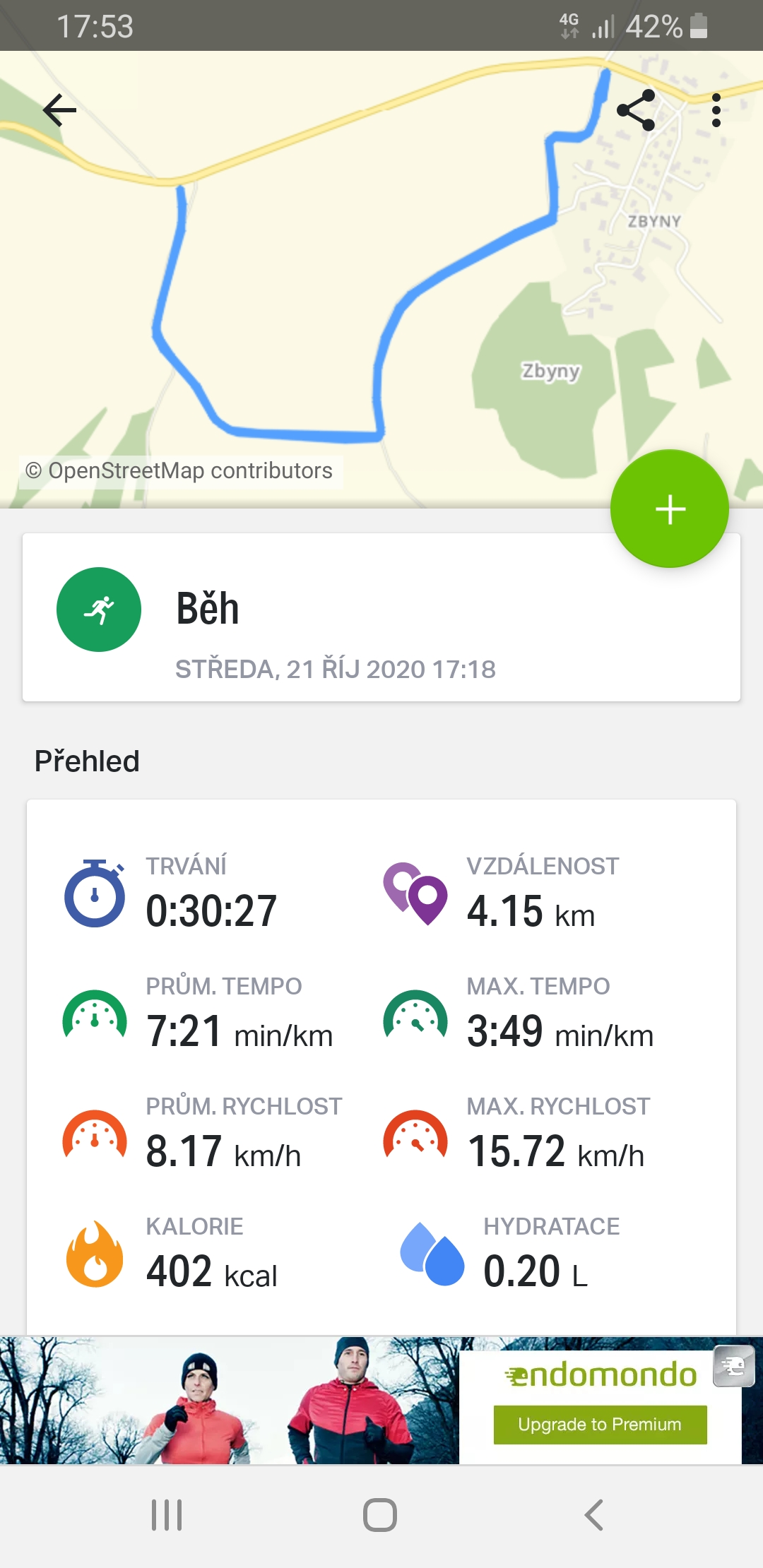Open the route map
The height and width of the screenshot is (1568, 763).
pyautogui.click(x=381, y=280)
